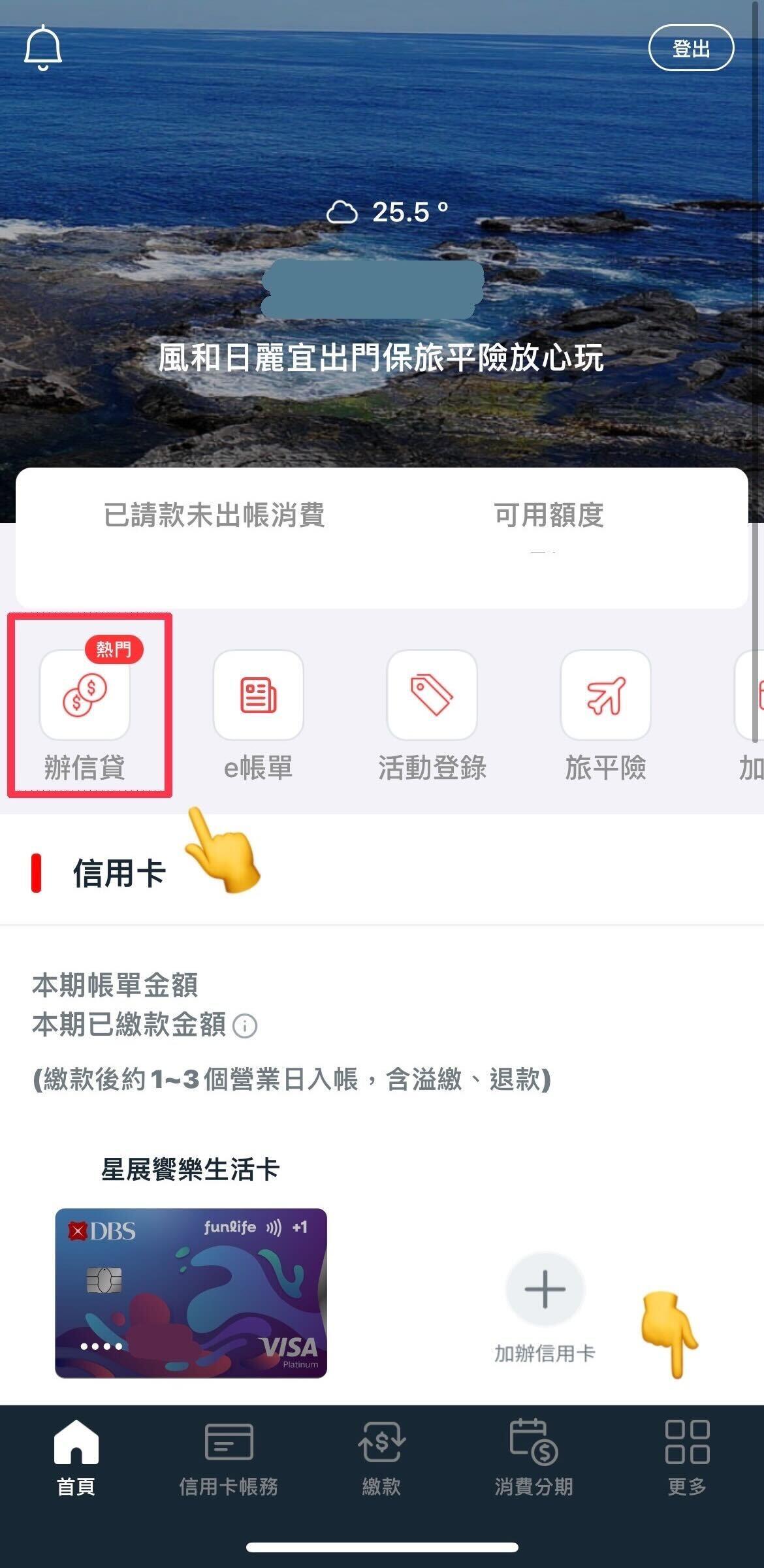Open the 消費分期 installment tab

[x=533, y=1455]
